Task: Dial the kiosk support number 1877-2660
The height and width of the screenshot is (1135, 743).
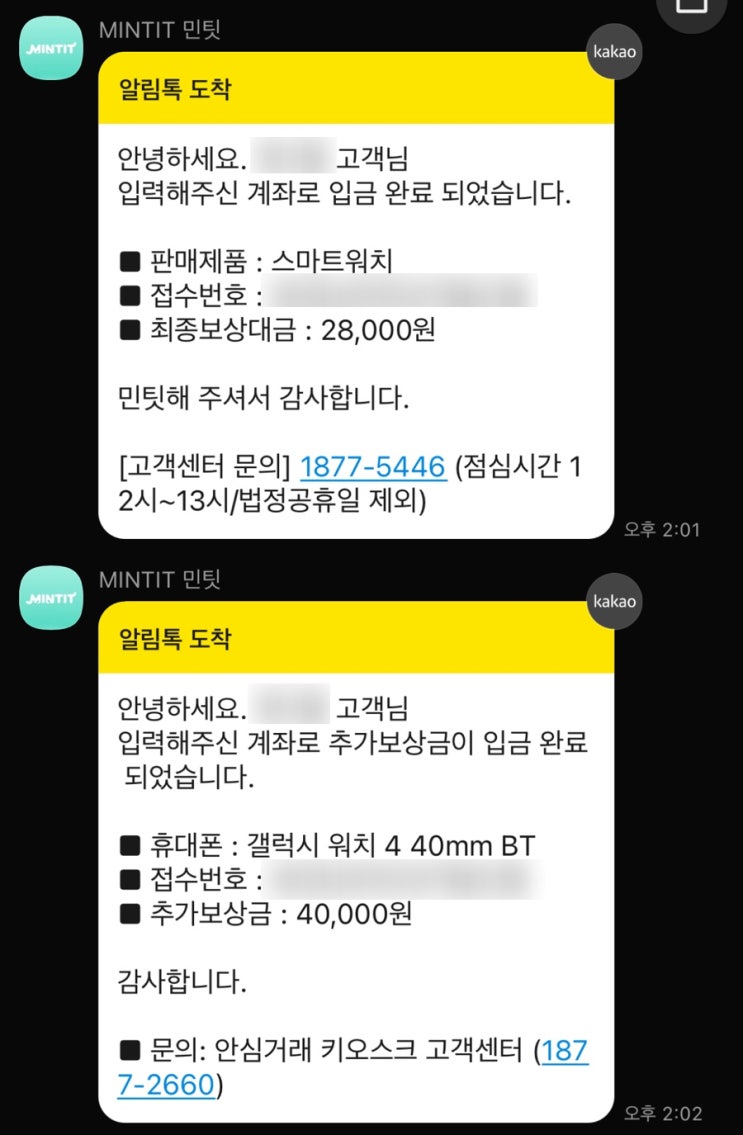Action: (x=166, y=1084)
